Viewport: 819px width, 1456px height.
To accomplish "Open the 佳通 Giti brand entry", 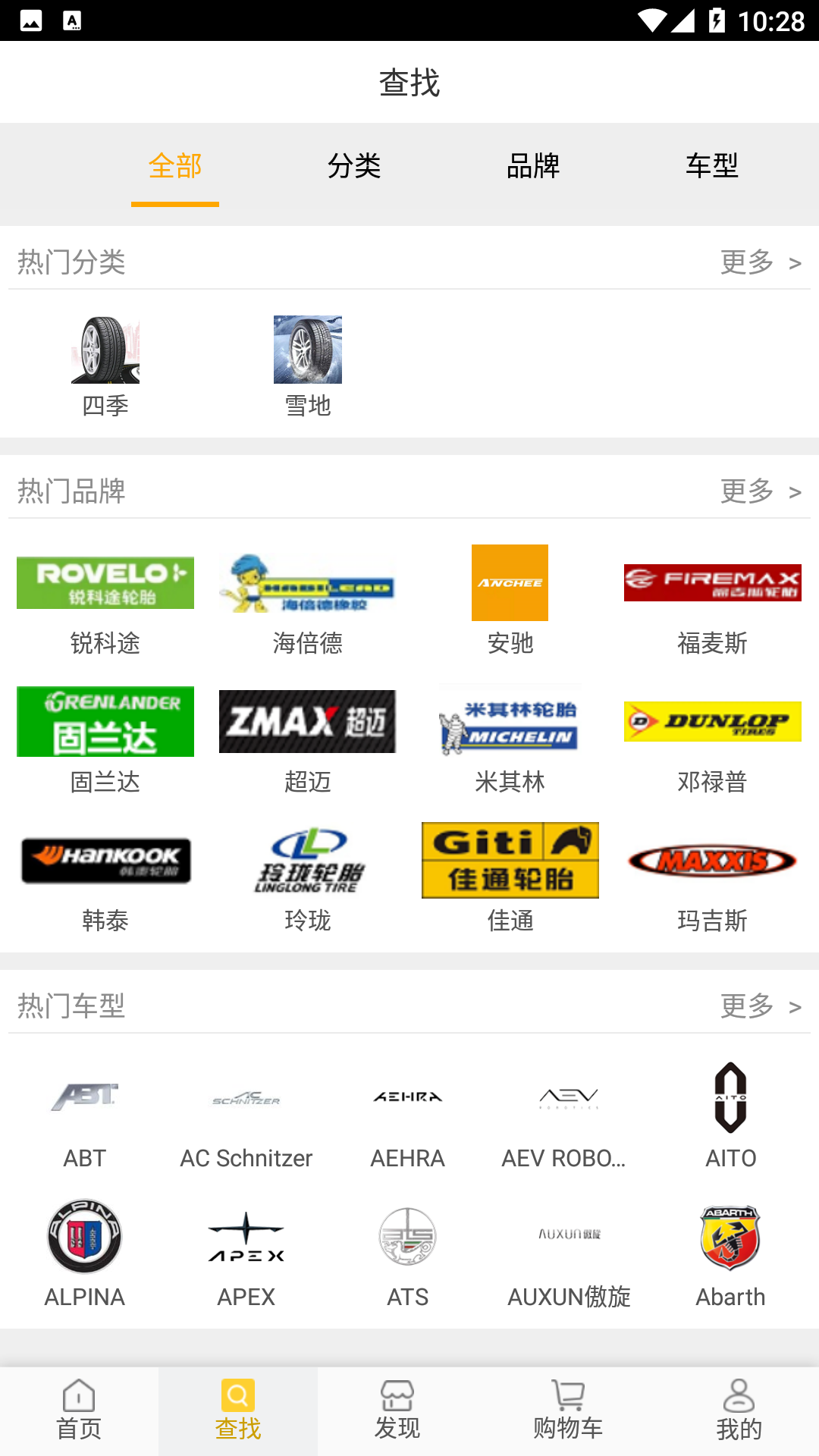I will pos(510,860).
